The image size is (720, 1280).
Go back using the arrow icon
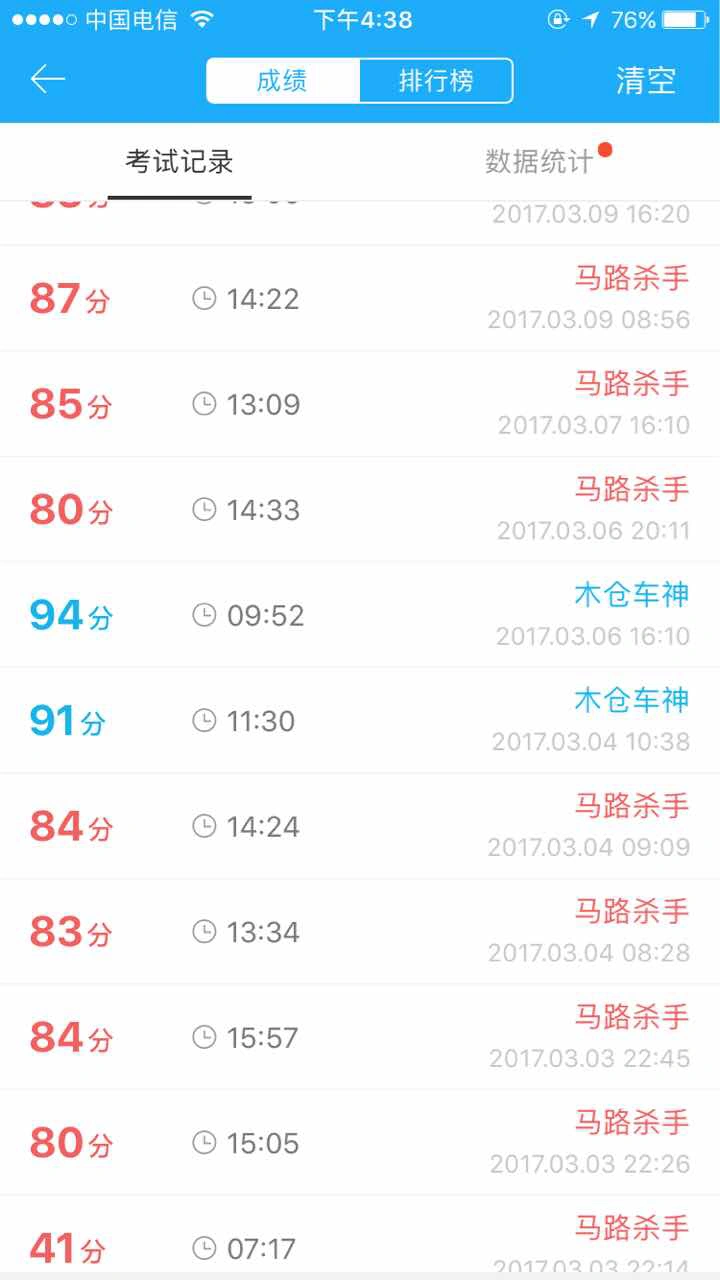[48, 80]
